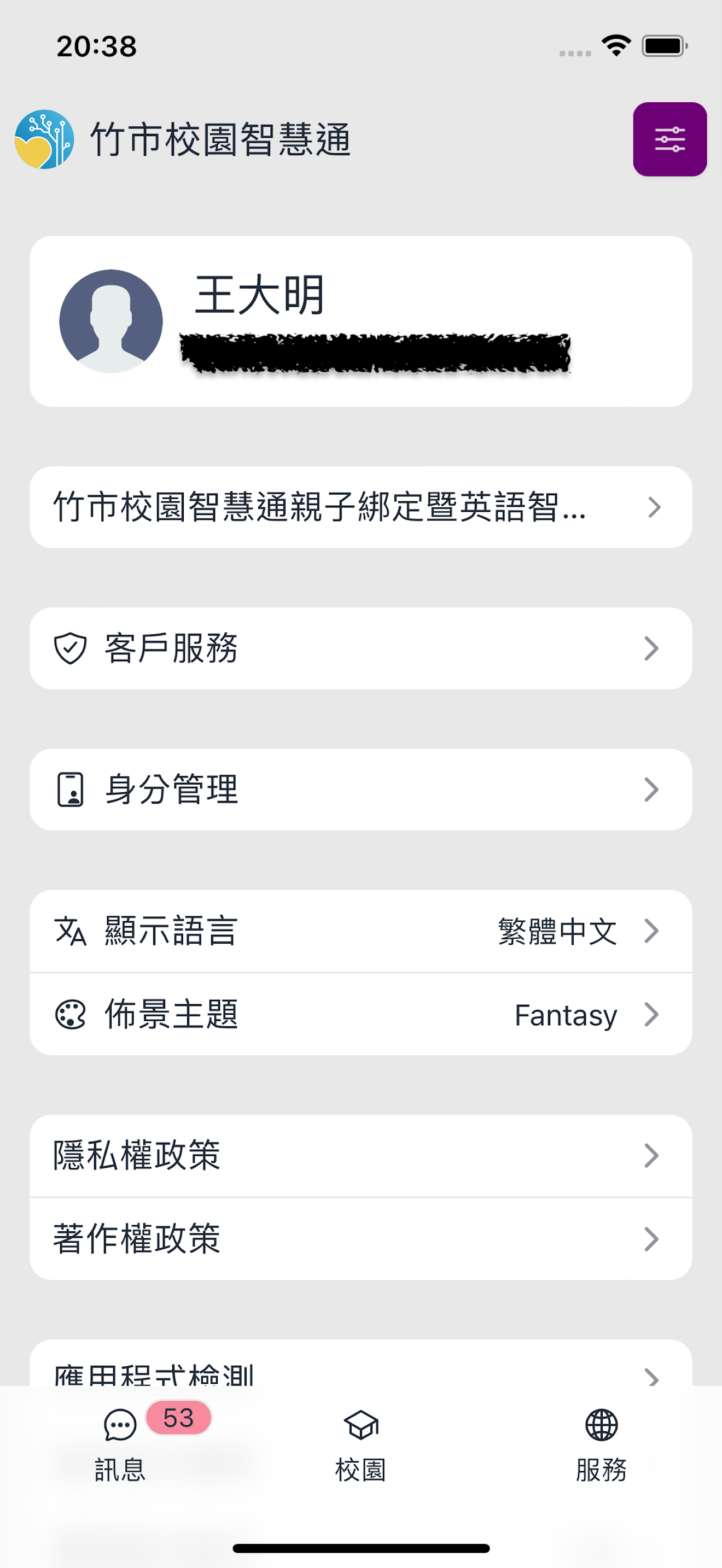The width and height of the screenshot is (722, 1568).
Task: Change 顯示語言 setting
Action: [x=360, y=931]
